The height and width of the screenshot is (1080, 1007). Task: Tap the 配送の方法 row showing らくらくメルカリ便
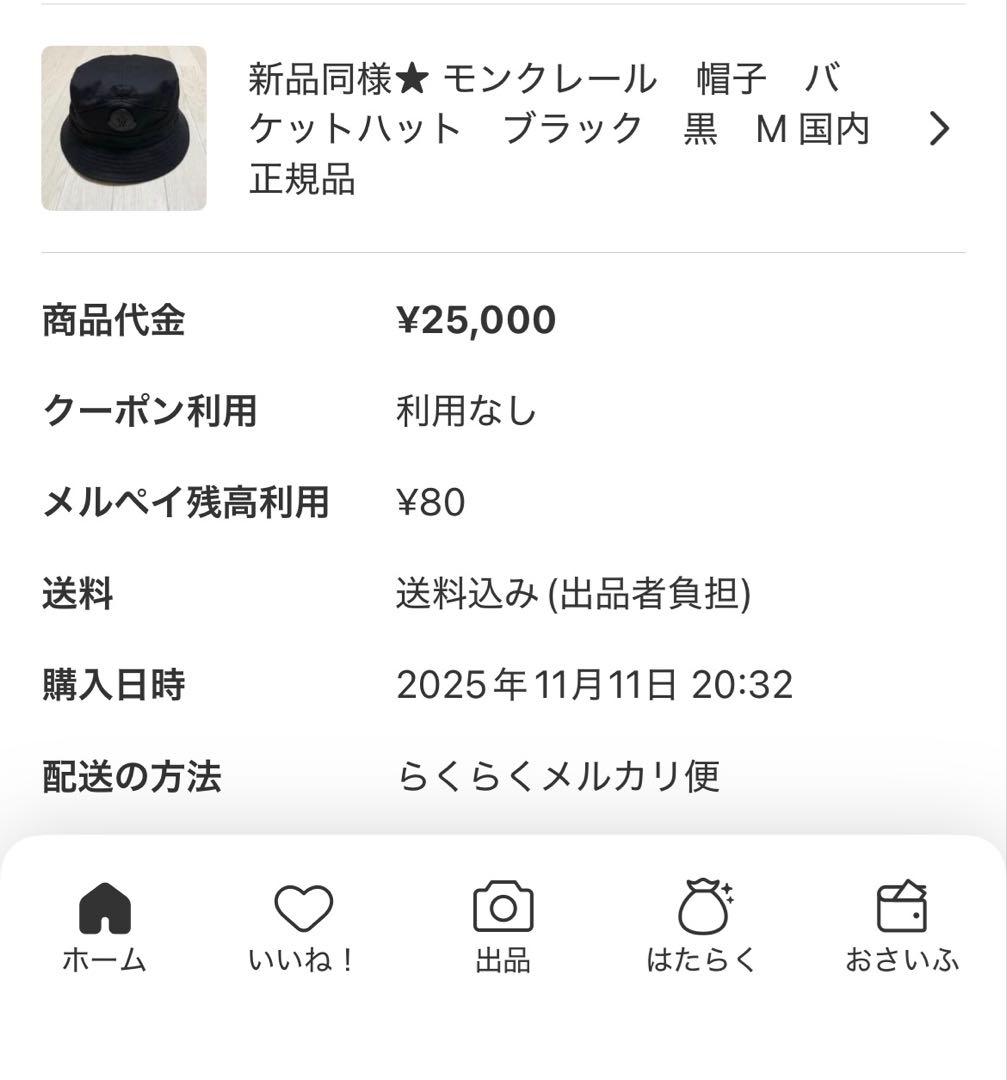[x=300, y=776]
